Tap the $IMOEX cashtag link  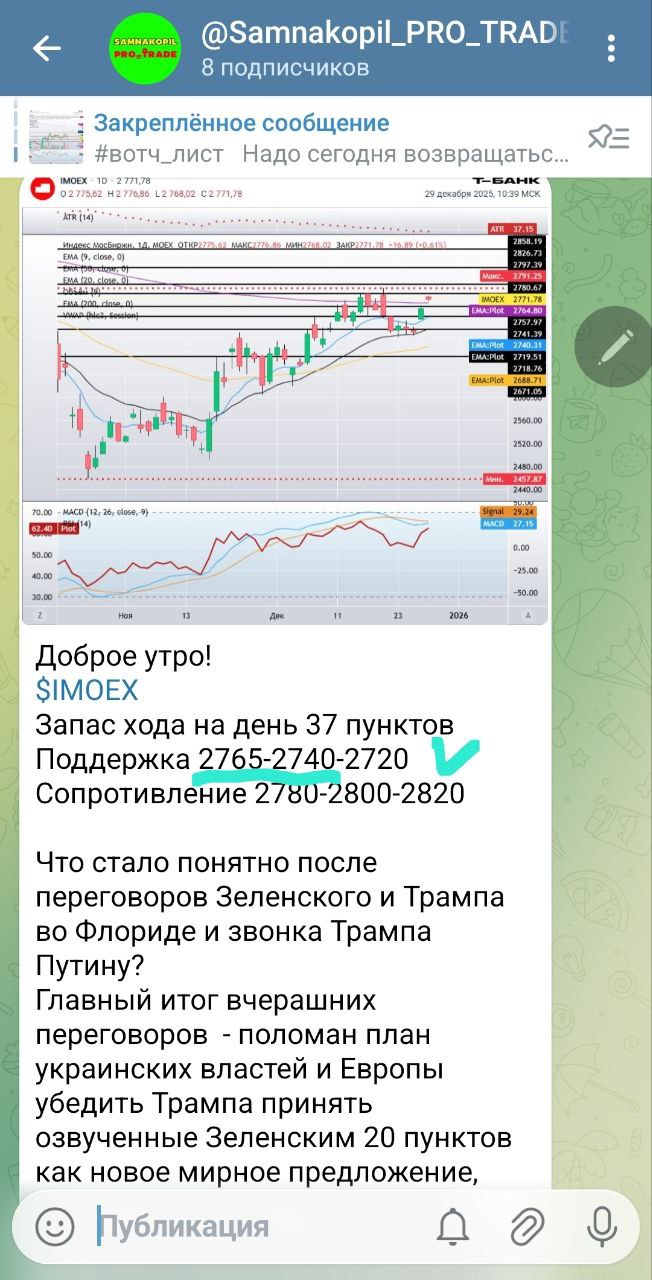[87, 690]
